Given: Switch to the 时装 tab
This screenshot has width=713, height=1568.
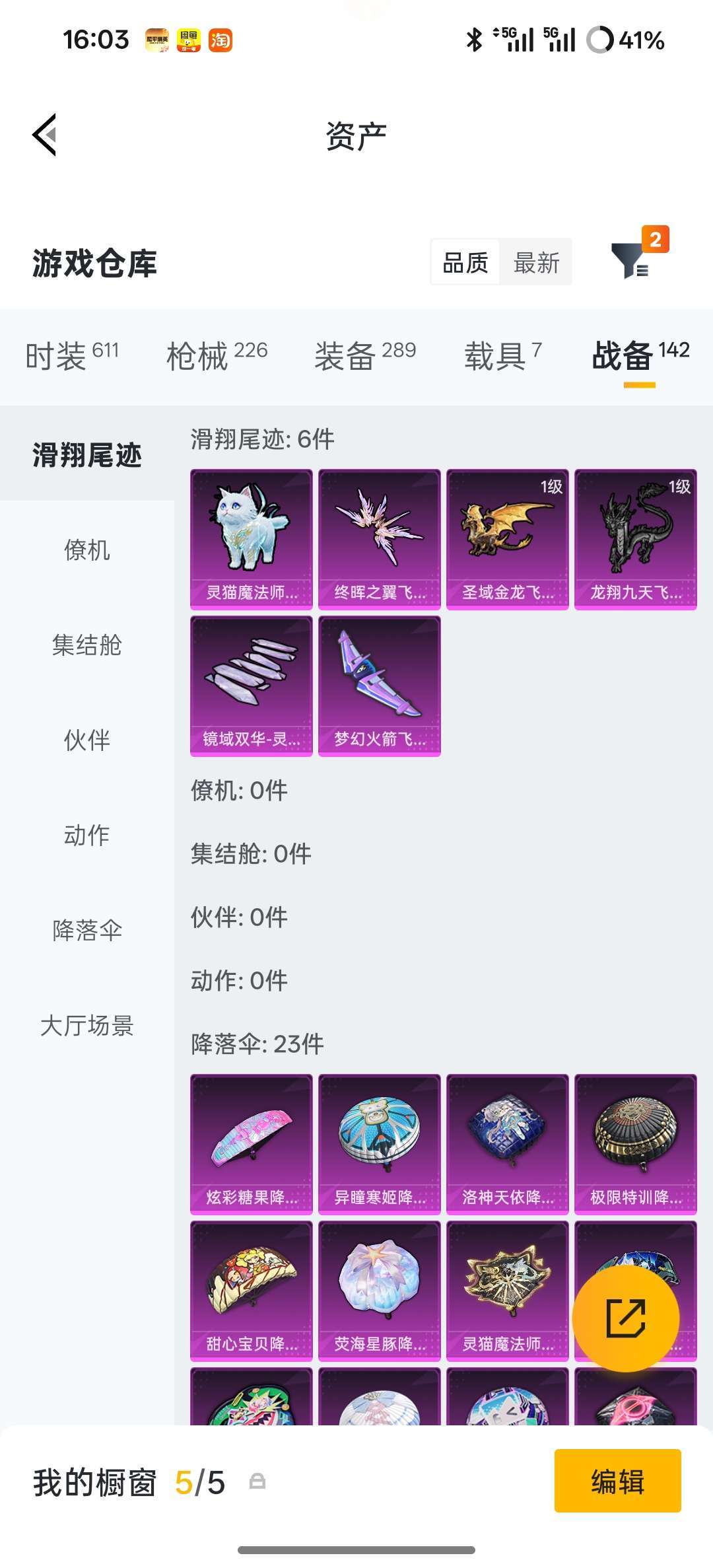Looking at the screenshot, I should pyautogui.click(x=72, y=355).
